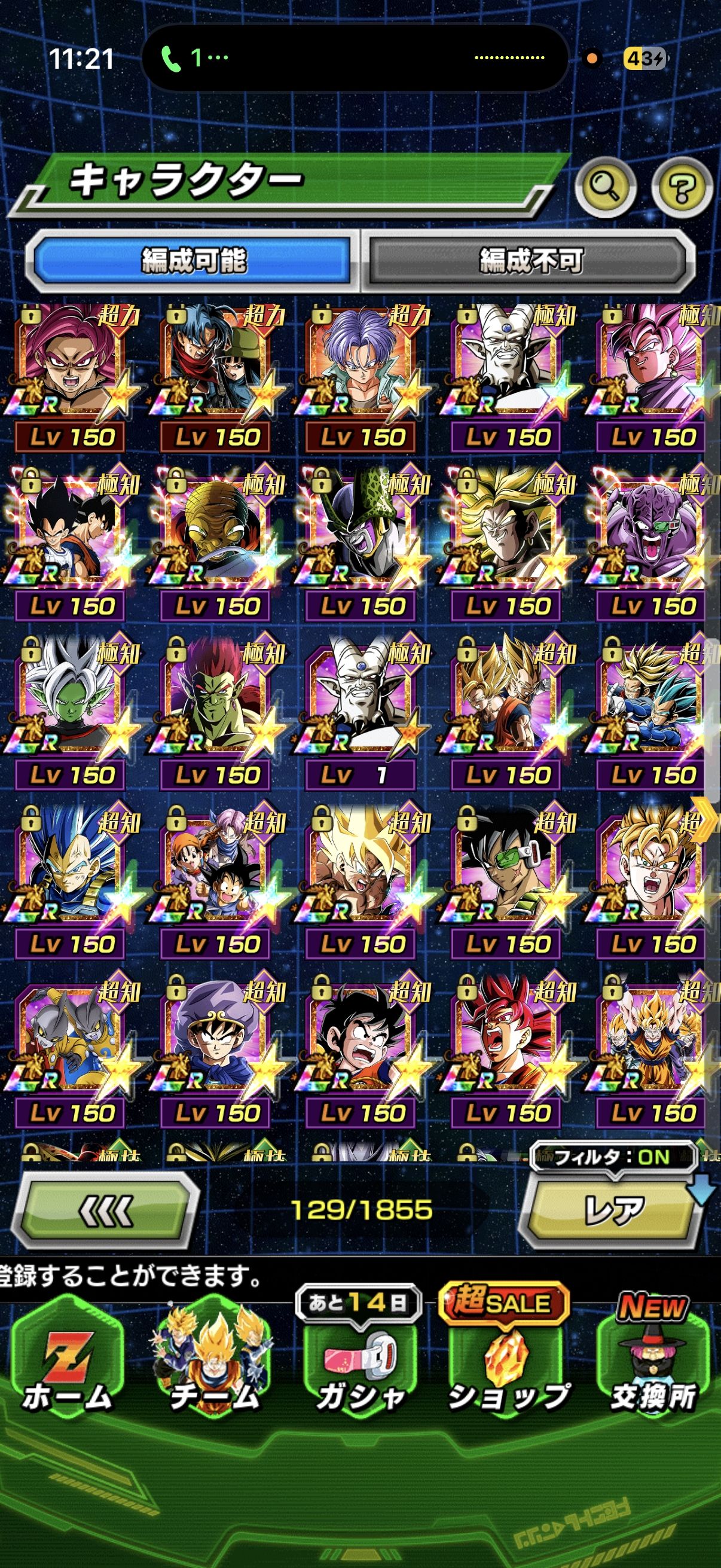This screenshot has width=721, height=1568.
Task: Open the ガシャ section
Action: click(360, 1368)
